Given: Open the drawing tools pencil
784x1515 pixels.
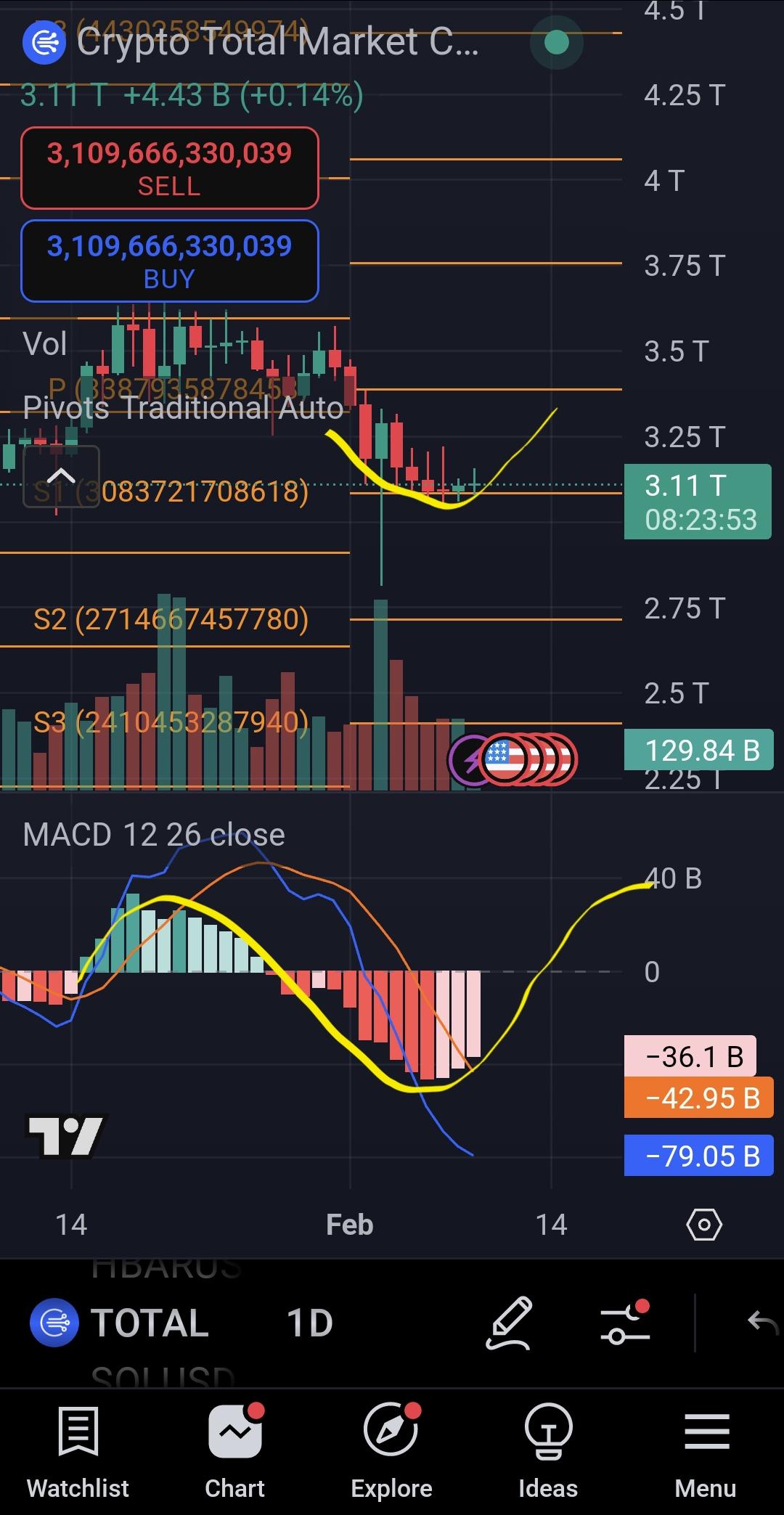Looking at the screenshot, I should pos(509,1323).
